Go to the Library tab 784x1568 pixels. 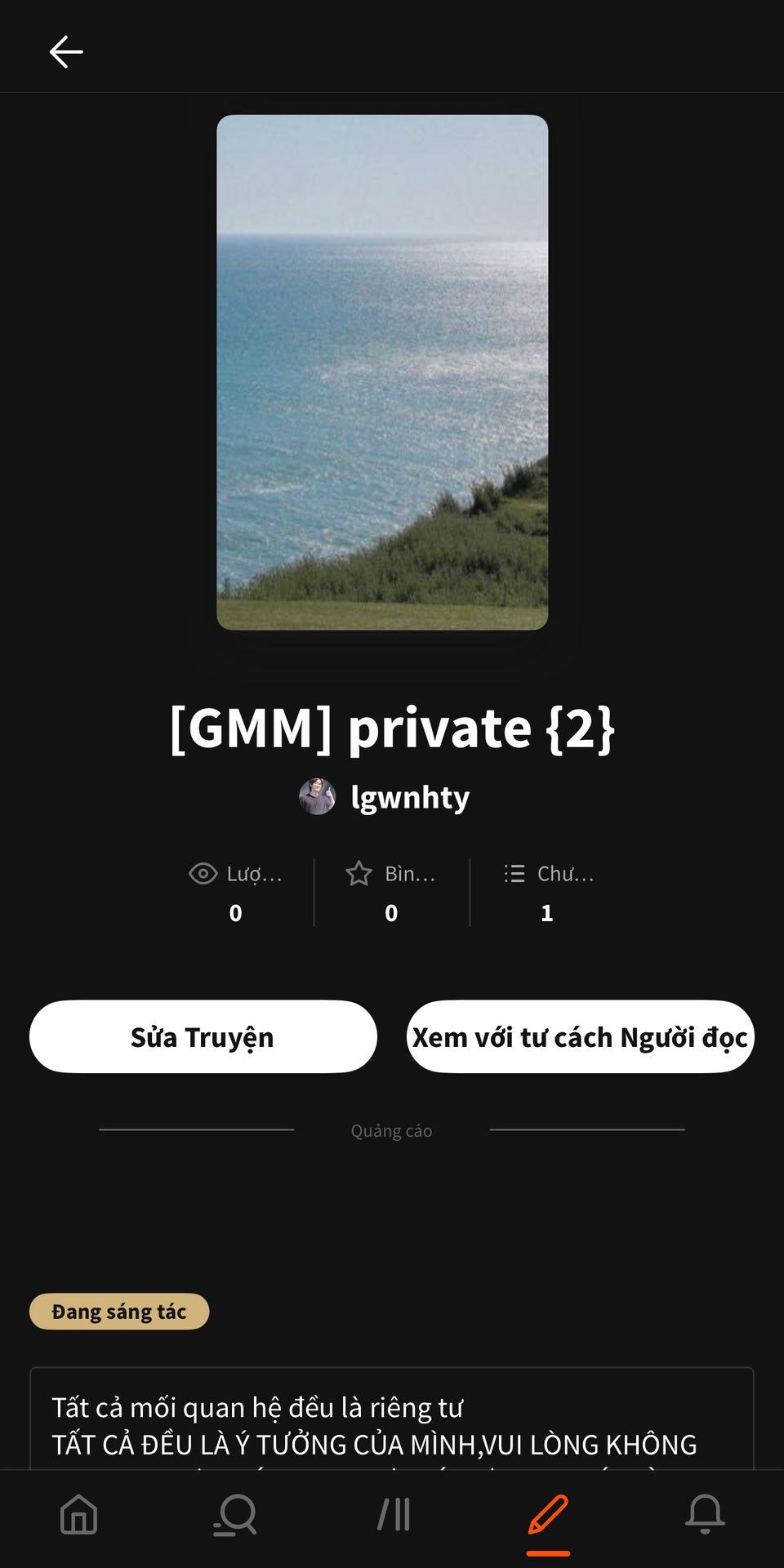(393, 1515)
